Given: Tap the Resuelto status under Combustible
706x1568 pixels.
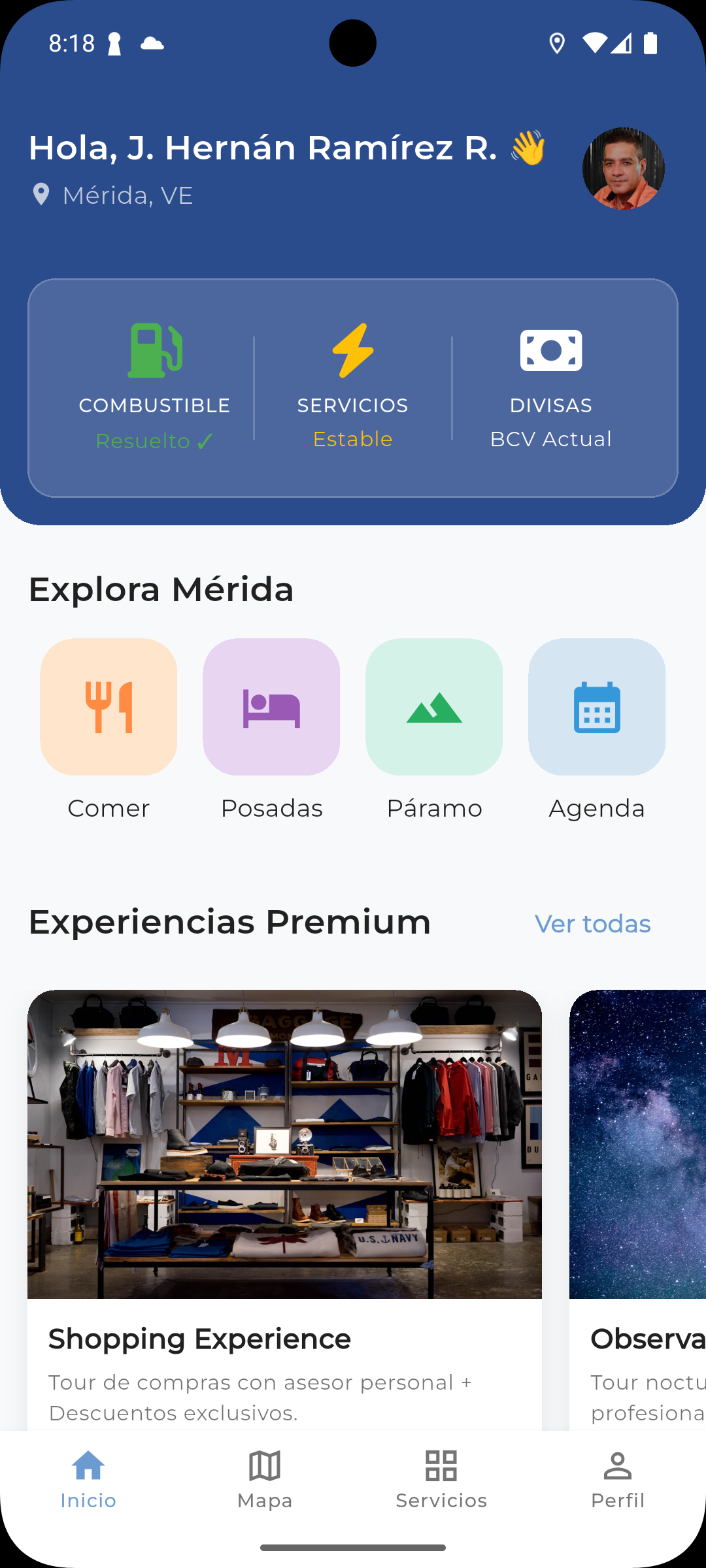Looking at the screenshot, I should (154, 440).
